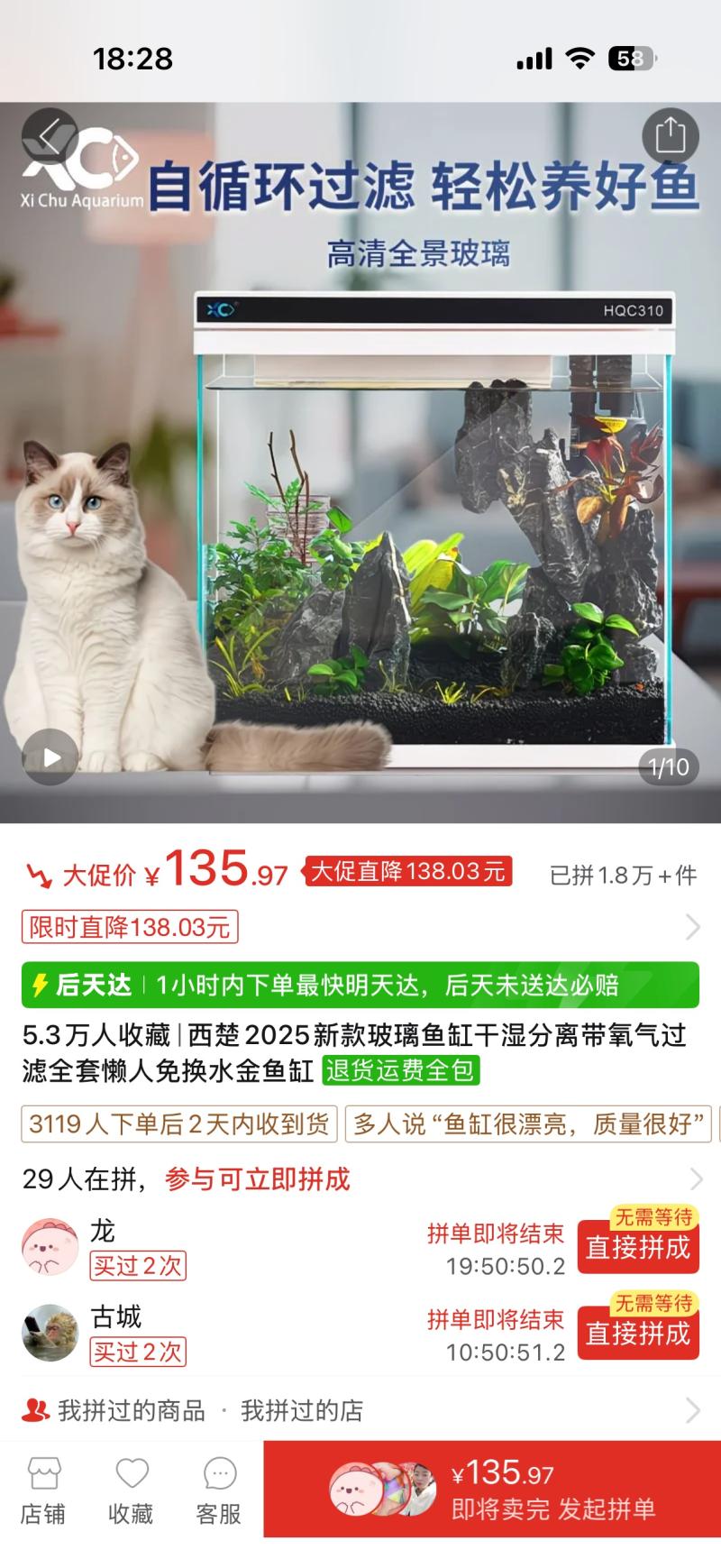Open the 鱼缸很漂亮，质量很好 review tag
The width and height of the screenshot is (721, 1568).
pyautogui.click(x=528, y=1124)
